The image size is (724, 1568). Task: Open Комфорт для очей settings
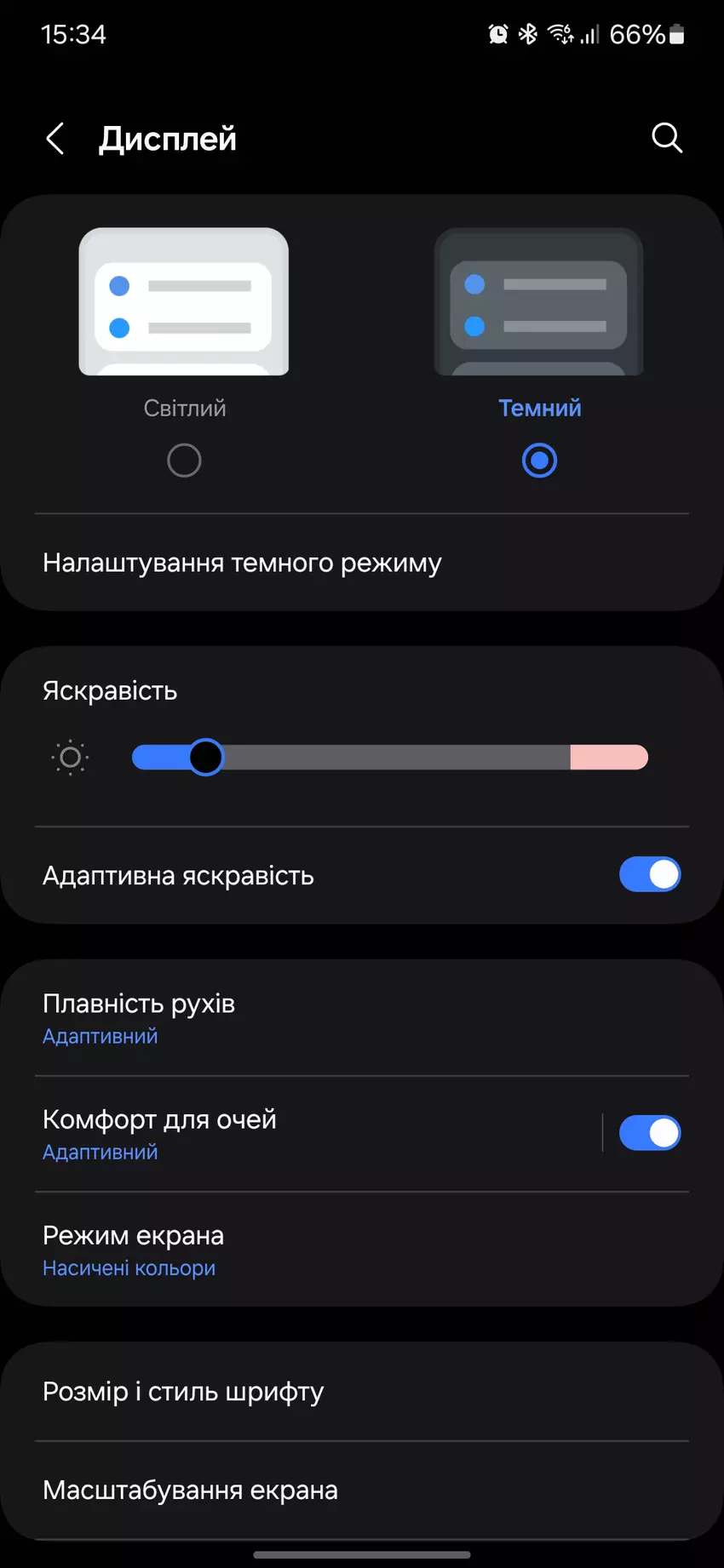[x=256, y=1134]
